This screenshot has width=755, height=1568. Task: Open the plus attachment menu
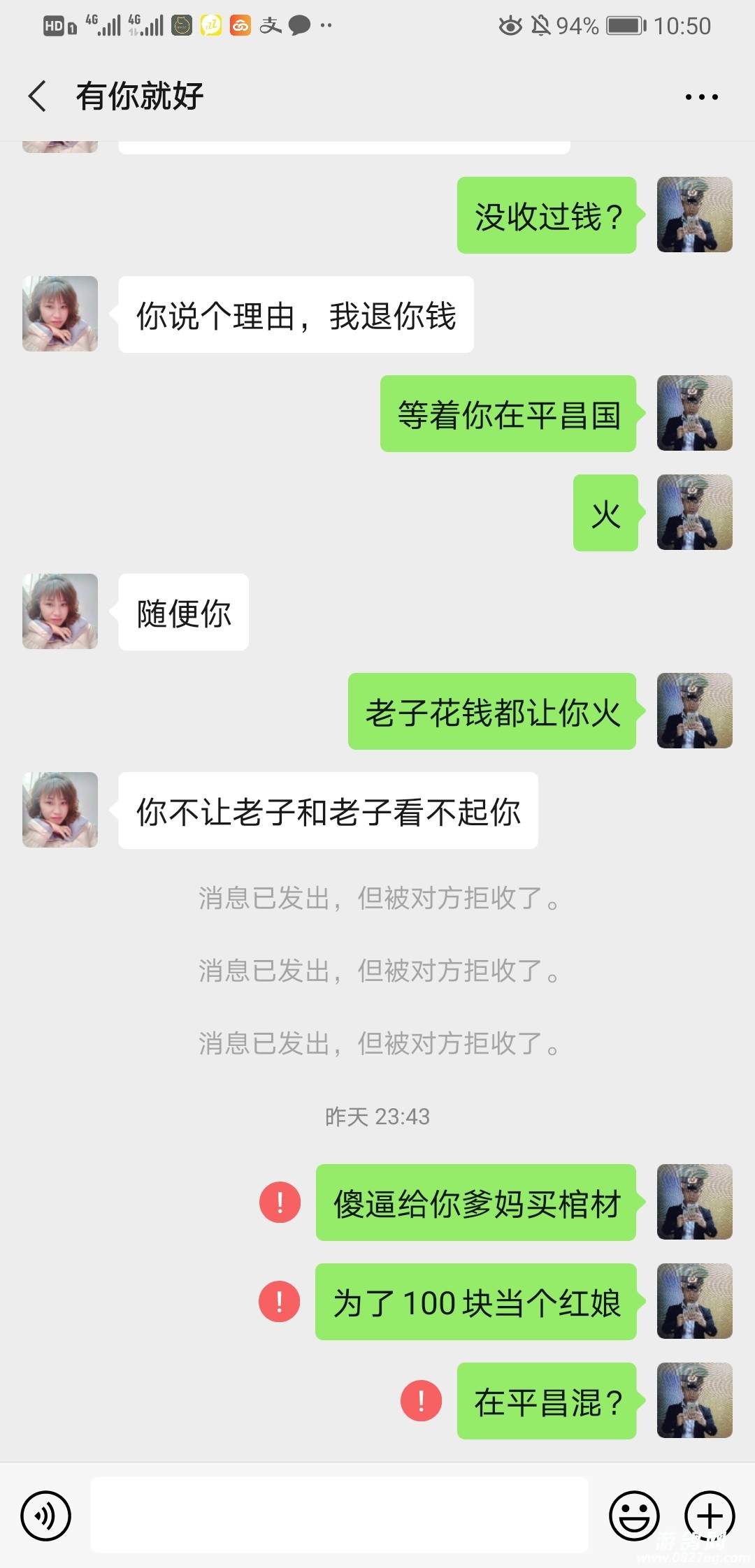(709, 1516)
